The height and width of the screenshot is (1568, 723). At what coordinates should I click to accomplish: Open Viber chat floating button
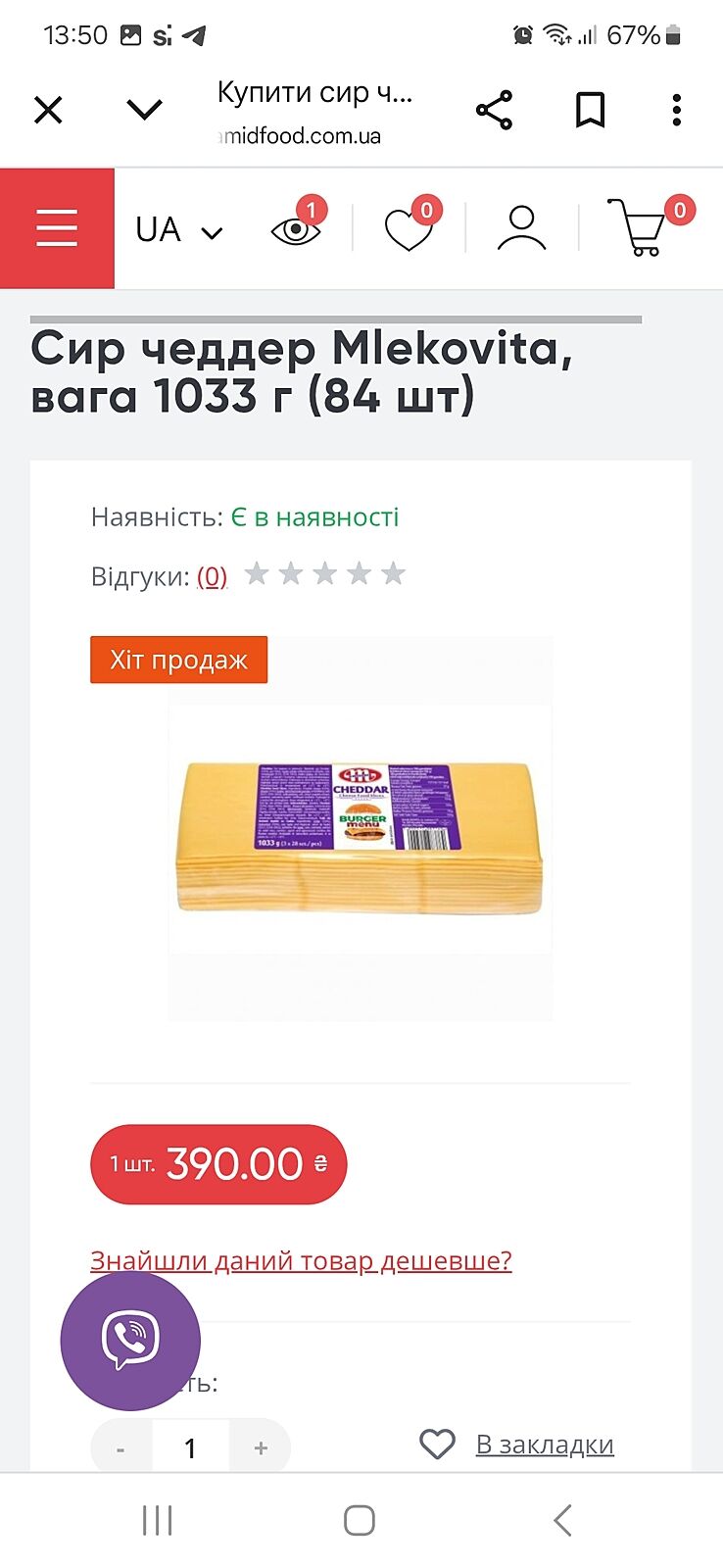click(130, 1341)
